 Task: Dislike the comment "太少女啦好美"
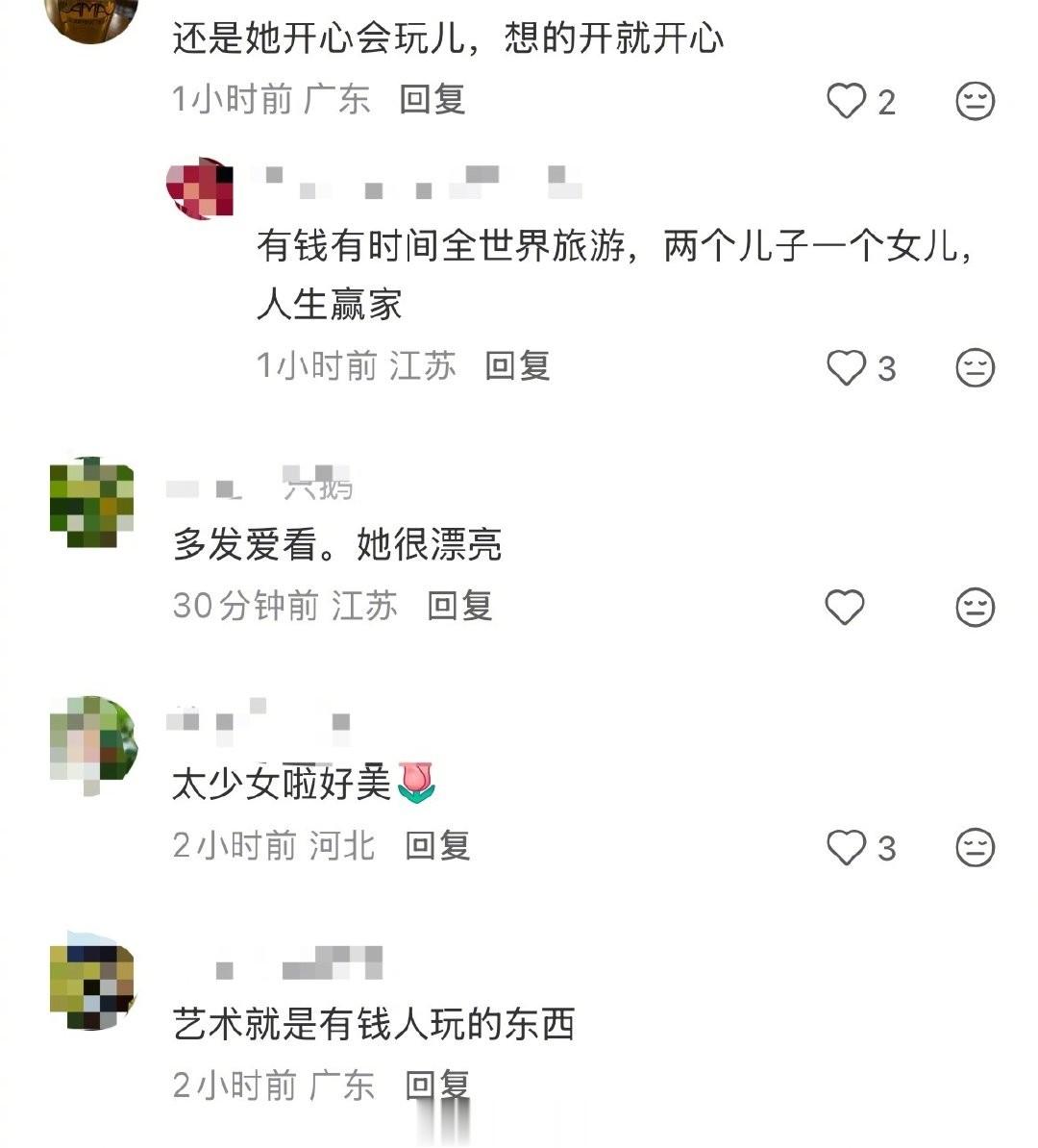tap(975, 848)
